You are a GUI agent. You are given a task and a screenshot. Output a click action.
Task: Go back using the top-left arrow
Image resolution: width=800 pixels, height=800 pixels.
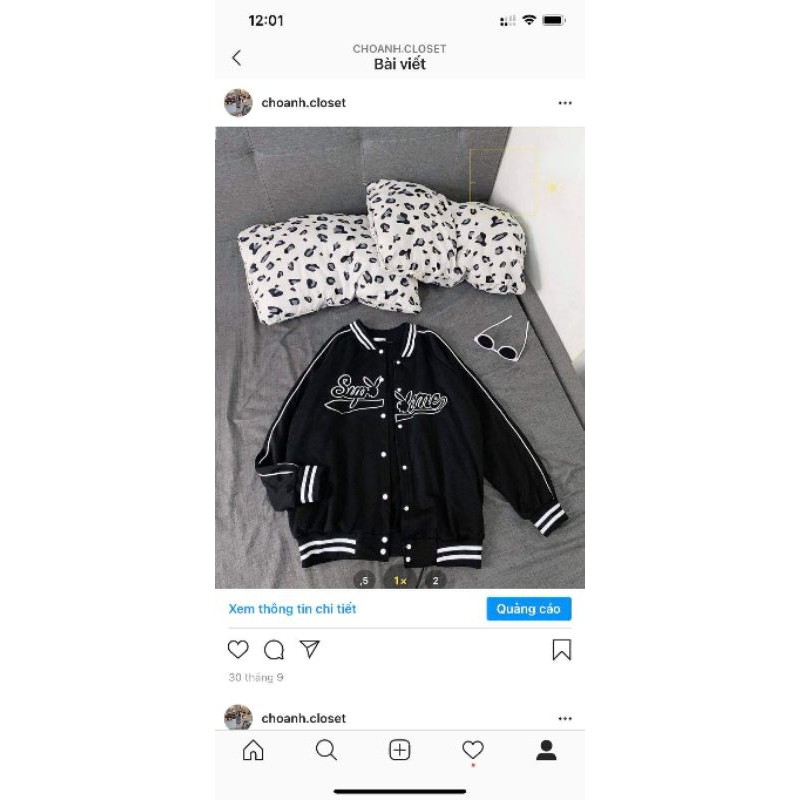pyautogui.click(x=237, y=58)
